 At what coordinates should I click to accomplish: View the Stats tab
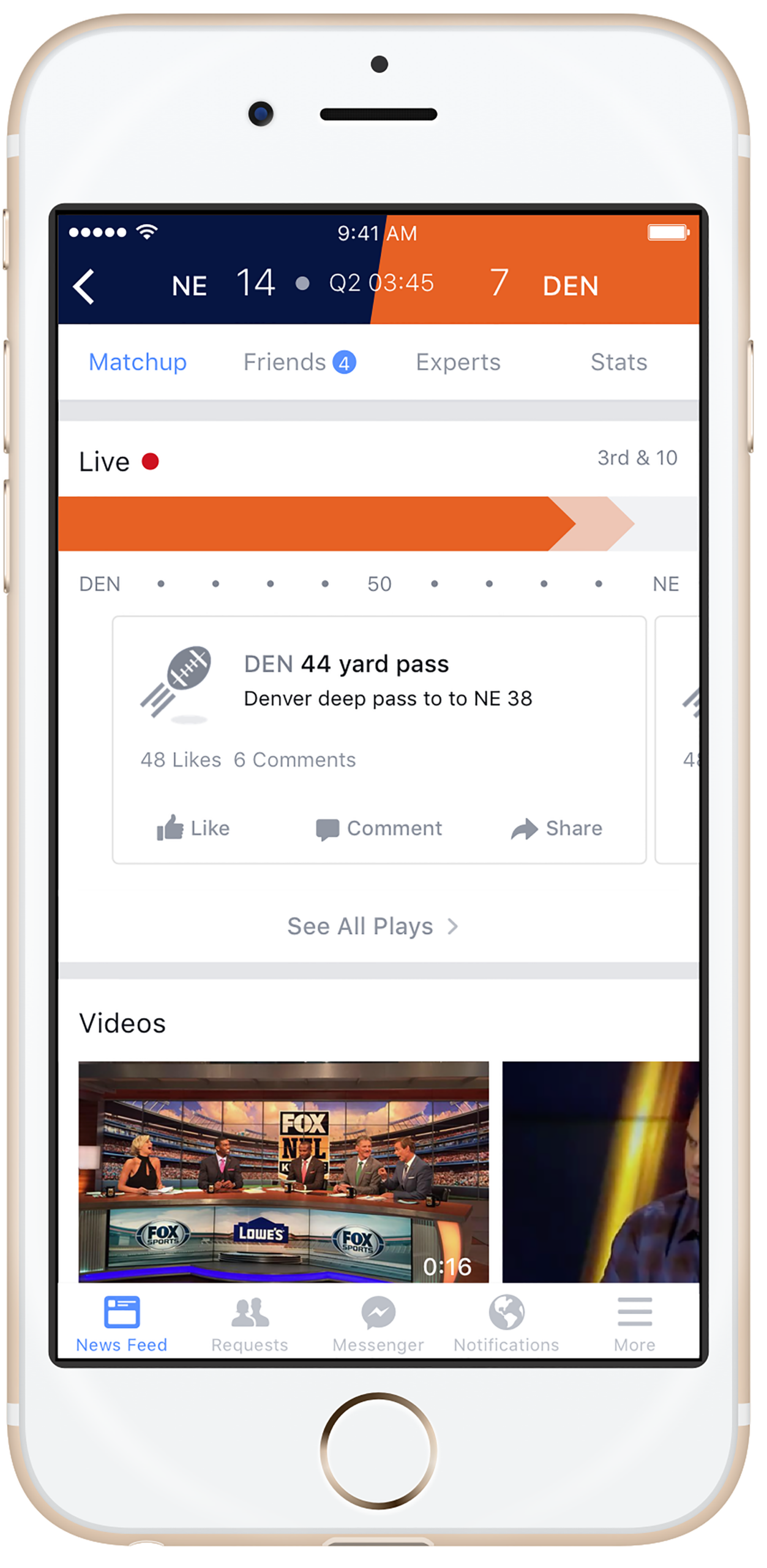[618, 362]
